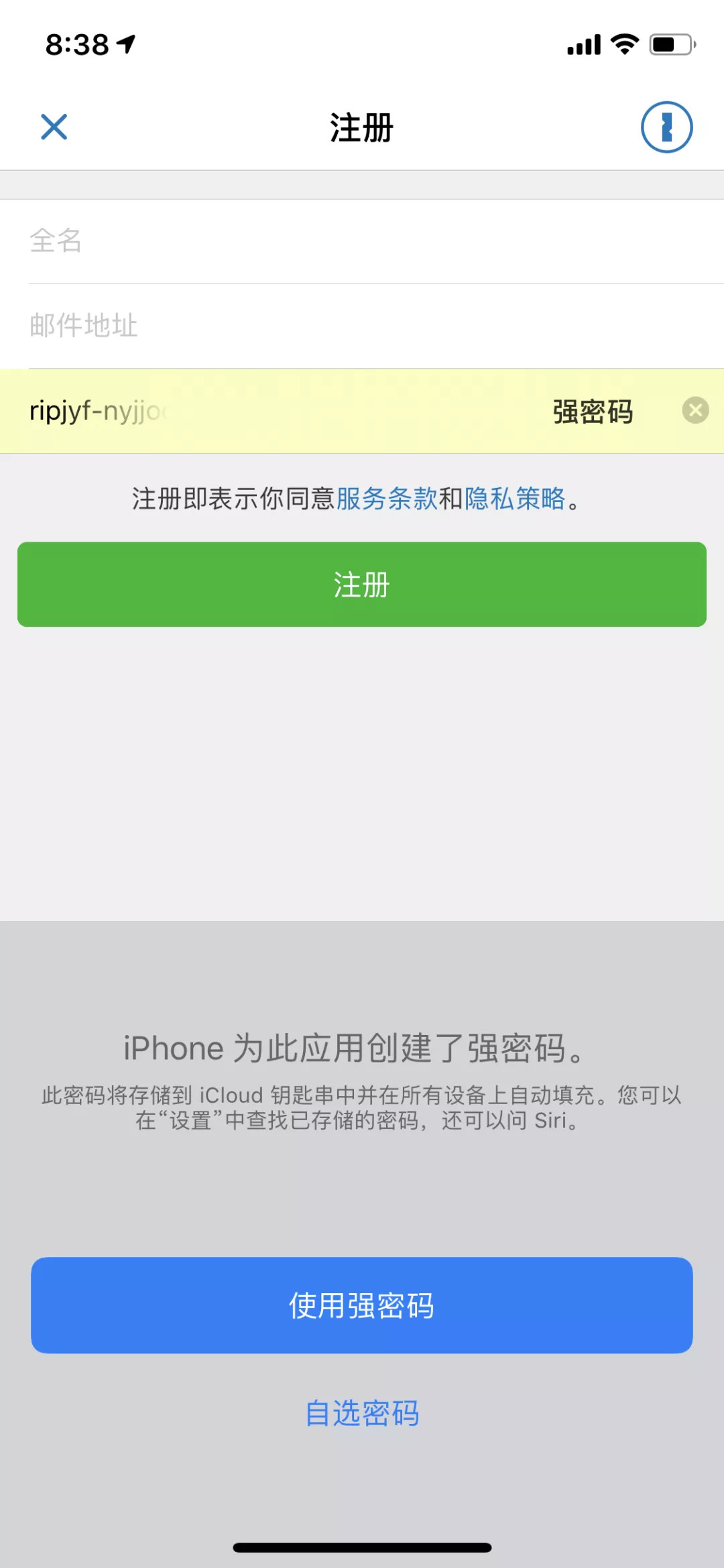Select the 邮件地址 email field
The height and width of the screenshot is (1568, 724).
(x=362, y=326)
